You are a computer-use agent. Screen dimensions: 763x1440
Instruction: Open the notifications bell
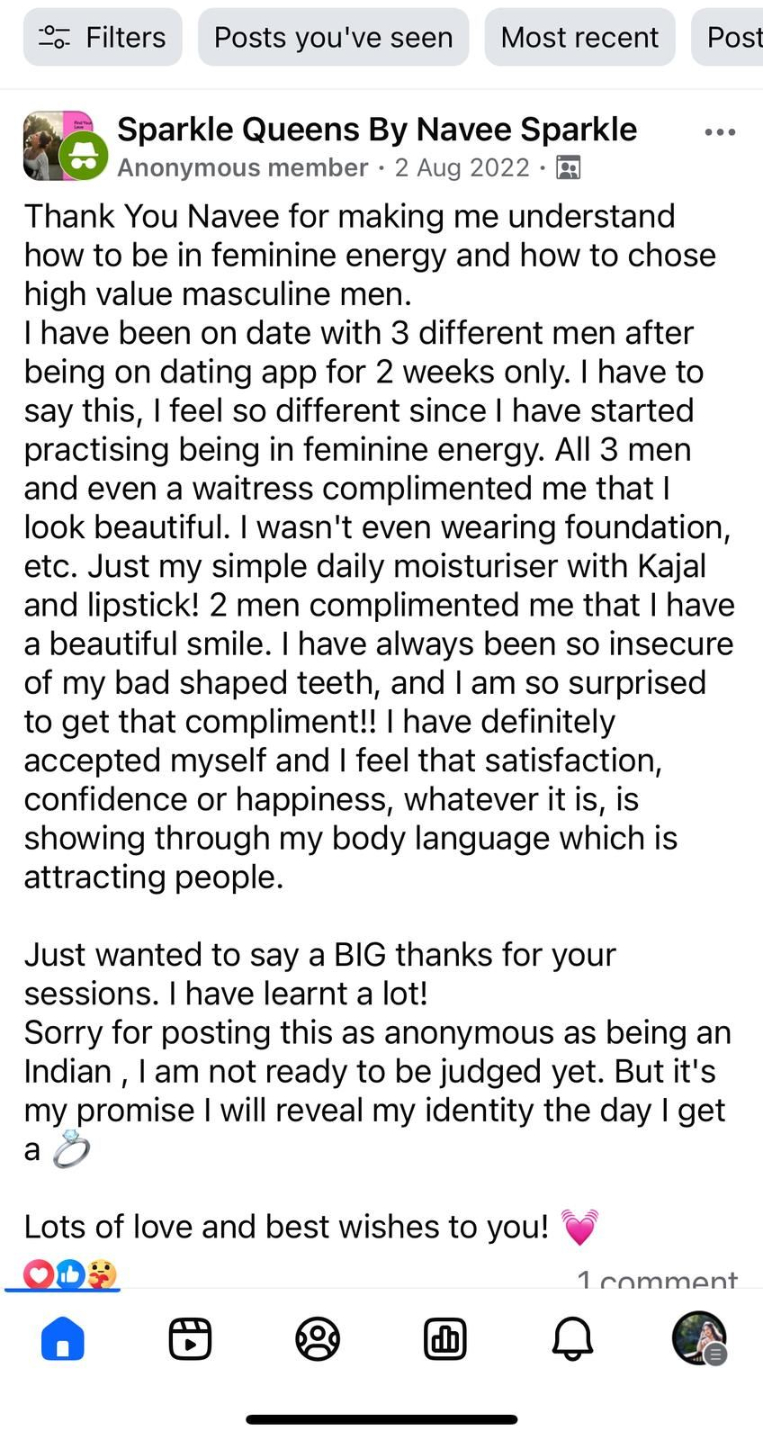click(572, 1339)
